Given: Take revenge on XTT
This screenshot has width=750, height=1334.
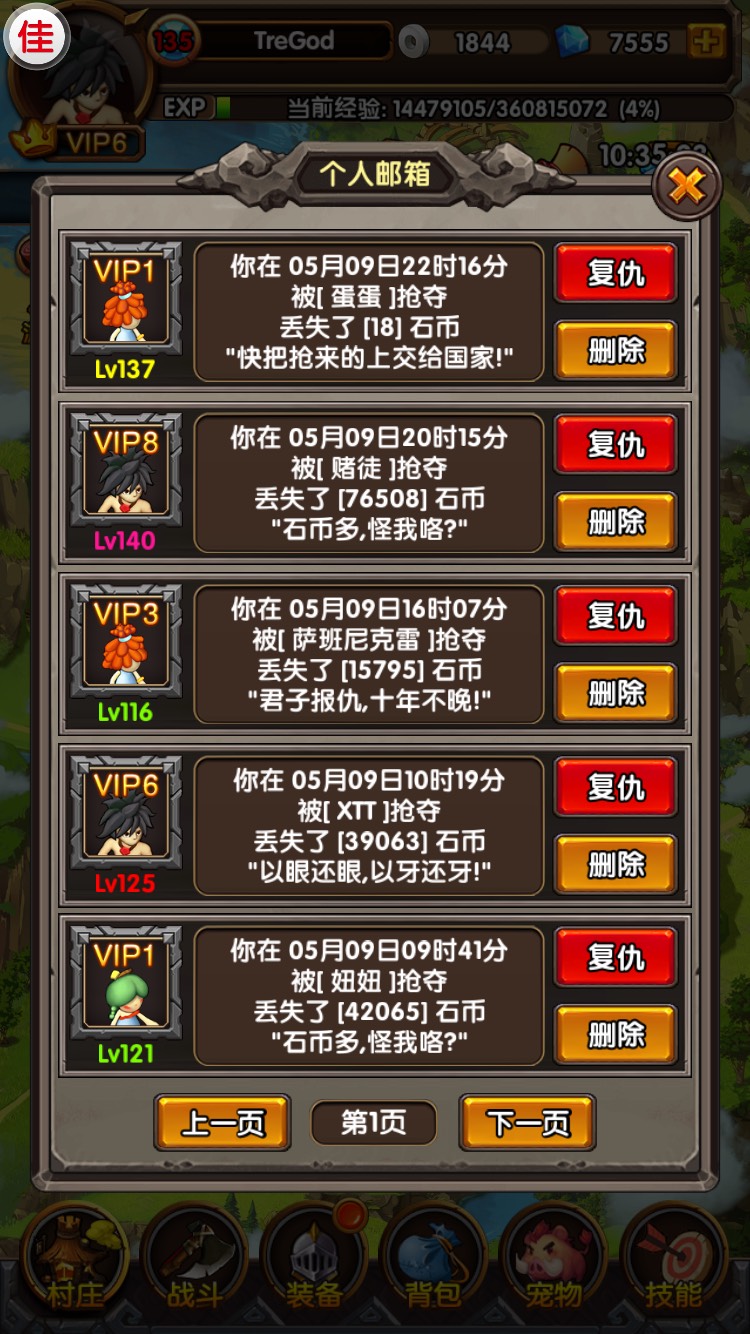Looking at the screenshot, I should click(x=615, y=787).
